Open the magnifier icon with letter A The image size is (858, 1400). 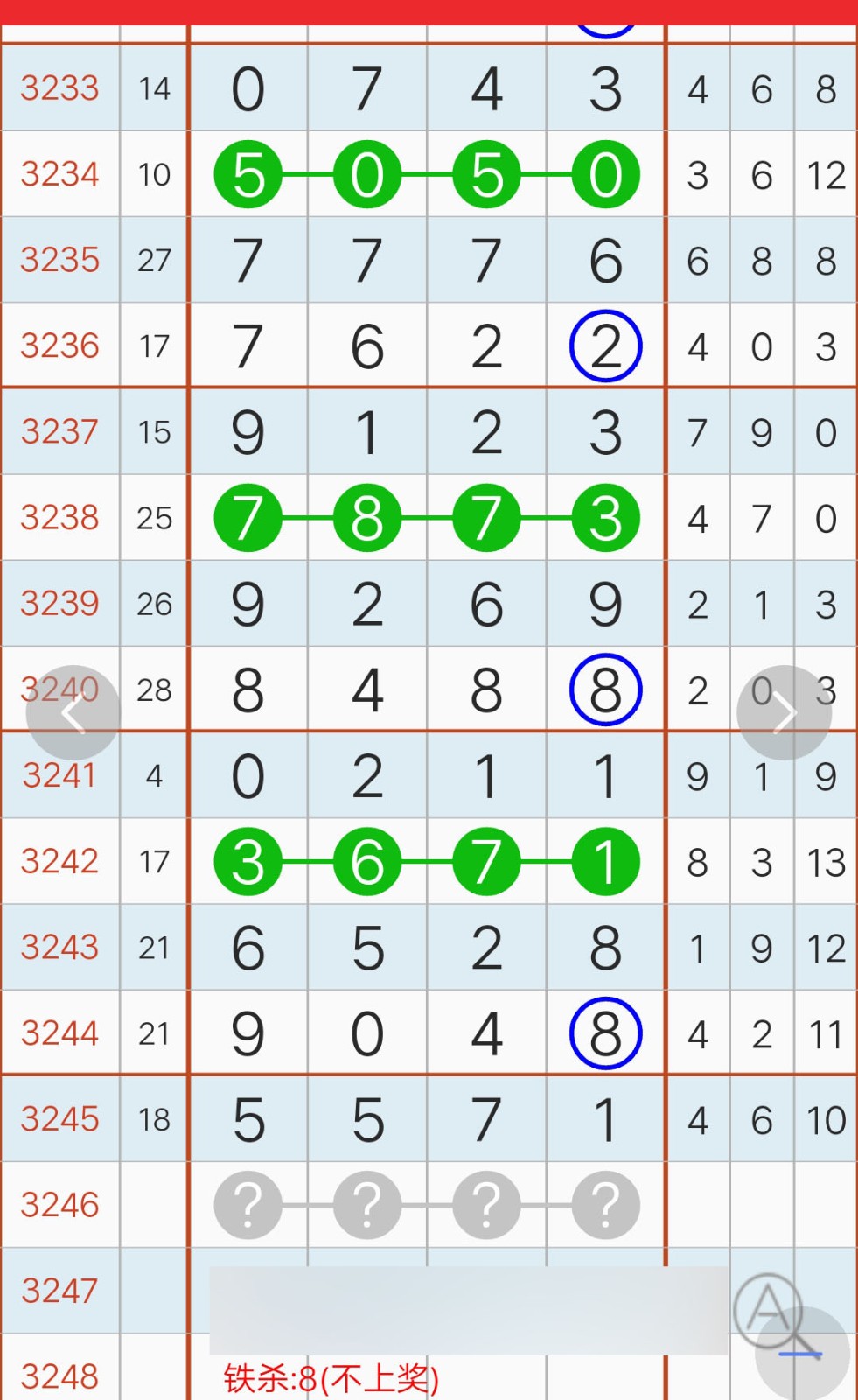click(773, 1313)
